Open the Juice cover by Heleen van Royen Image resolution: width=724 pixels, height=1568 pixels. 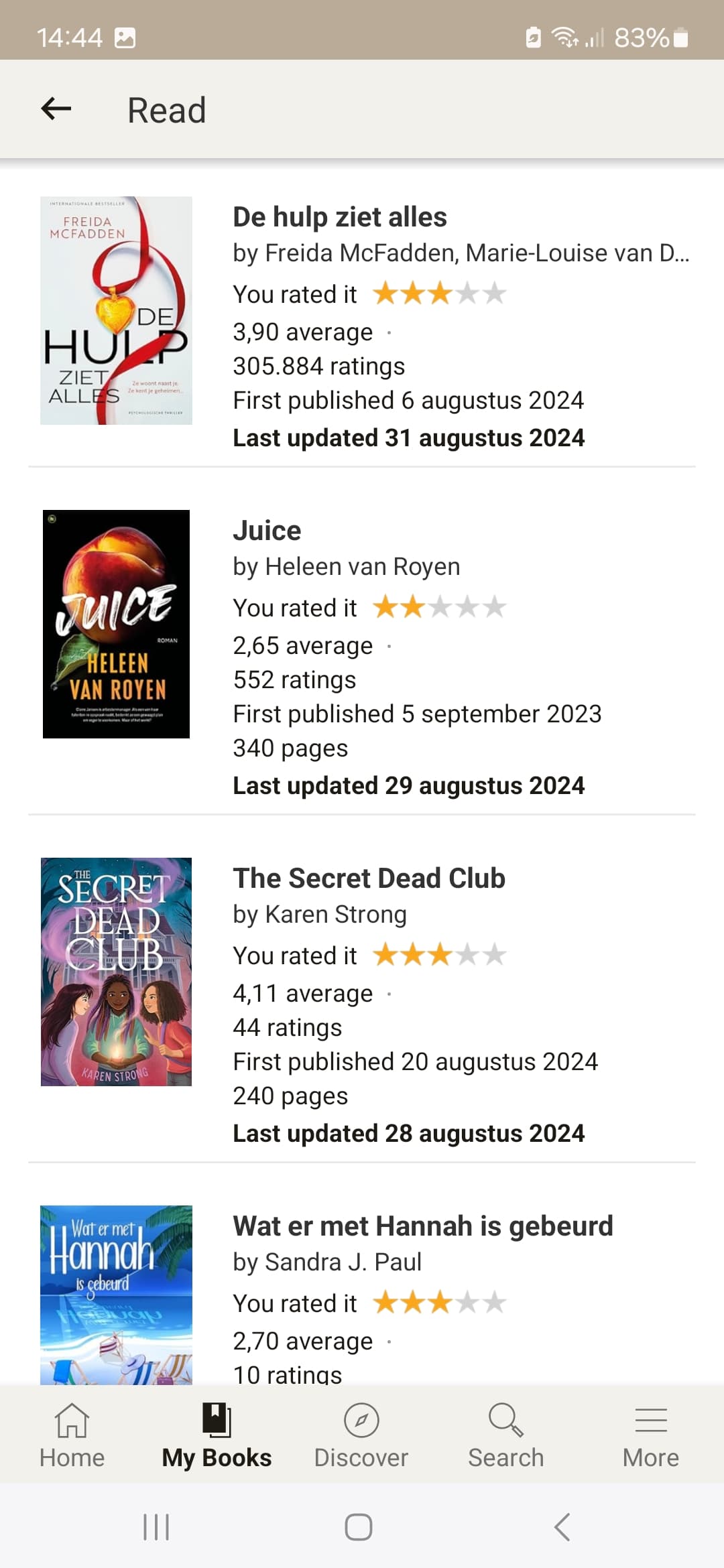click(x=116, y=624)
